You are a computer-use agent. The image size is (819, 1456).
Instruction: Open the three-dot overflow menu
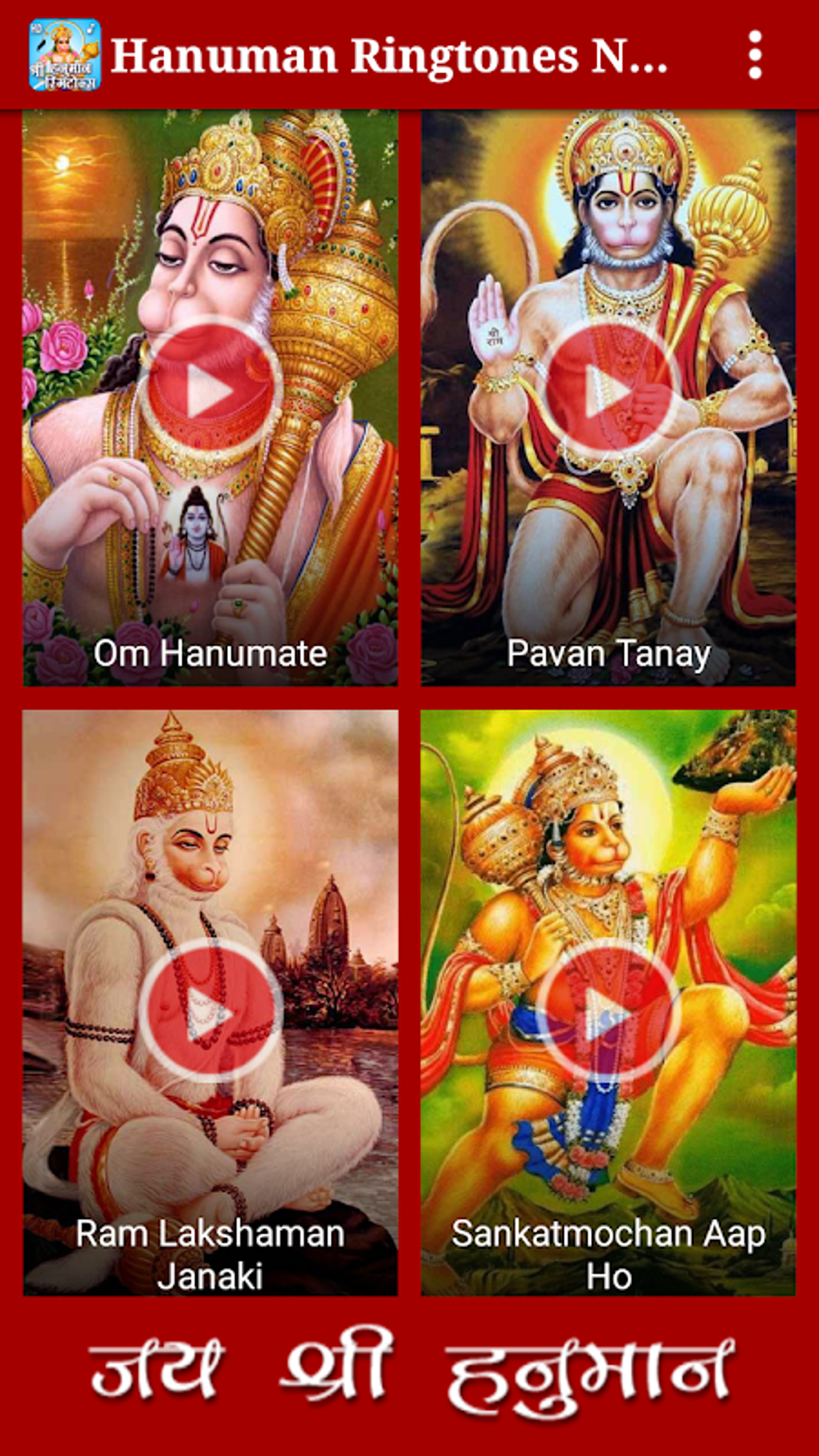(x=754, y=55)
